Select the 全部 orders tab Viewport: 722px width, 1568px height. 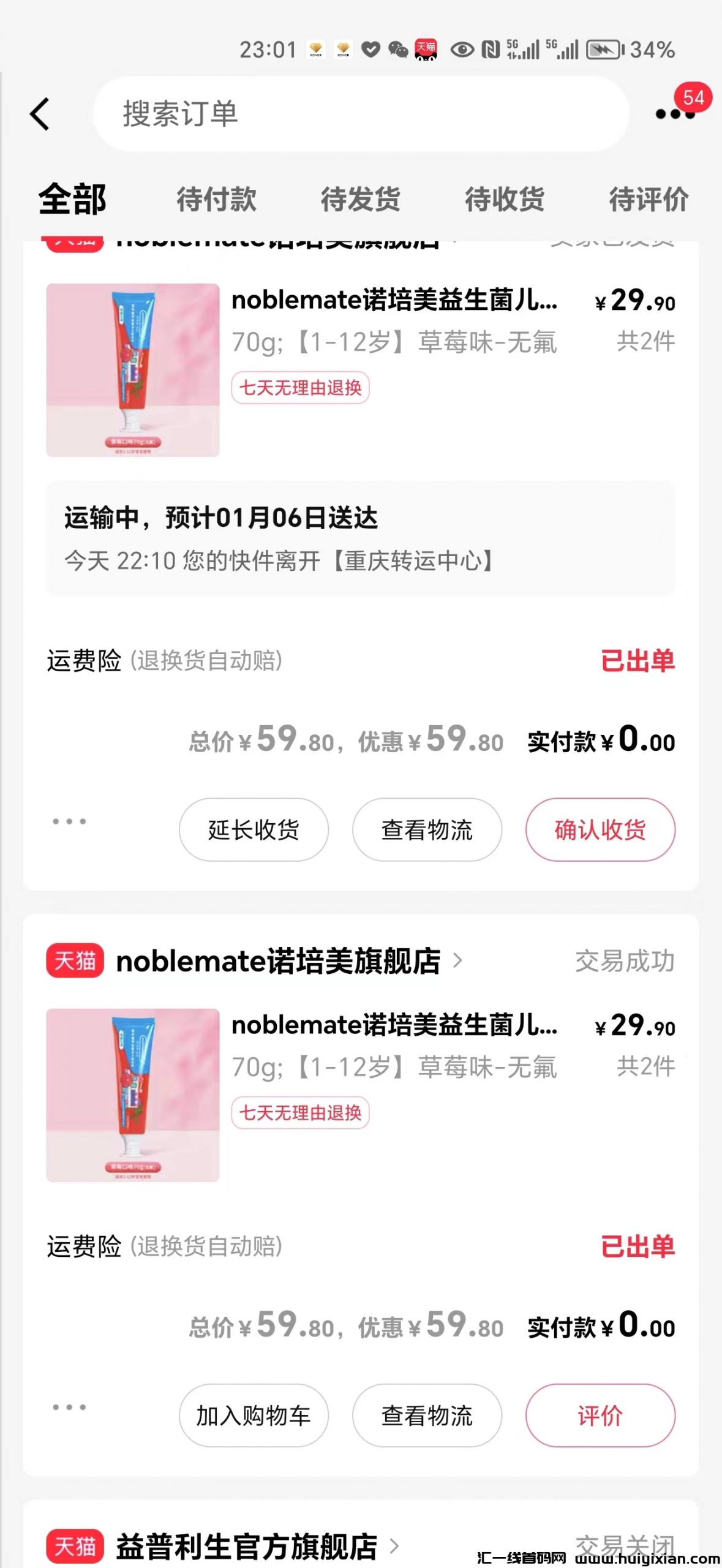[x=73, y=200]
